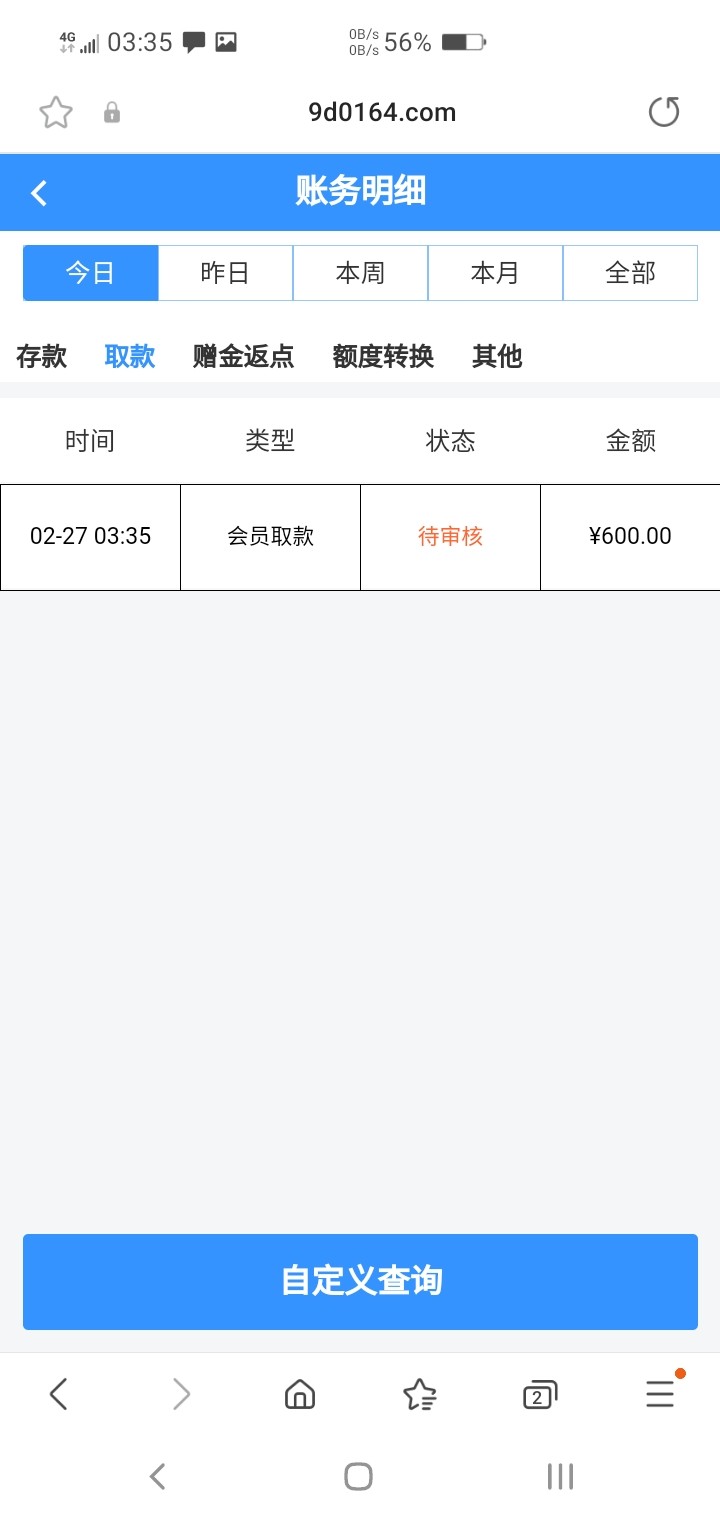This screenshot has width=720, height=1520.
Task: Open the browser hamburger menu
Action: click(x=660, y=1394)
